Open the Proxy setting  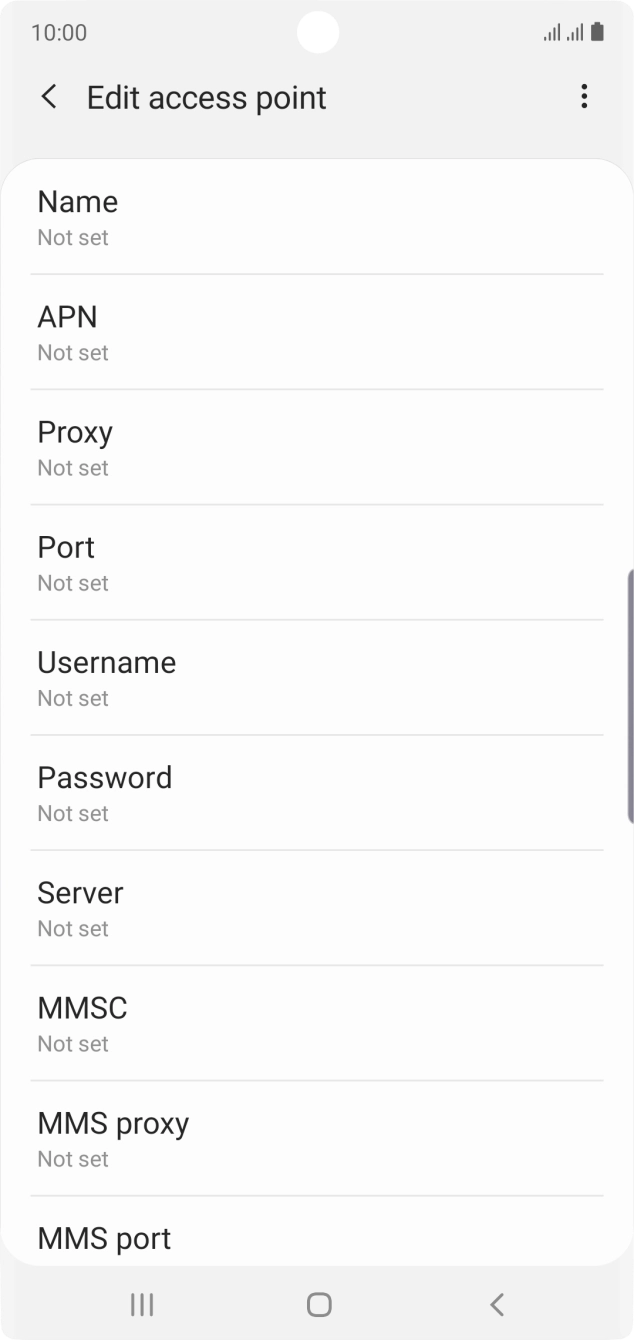tap(316, 447)
